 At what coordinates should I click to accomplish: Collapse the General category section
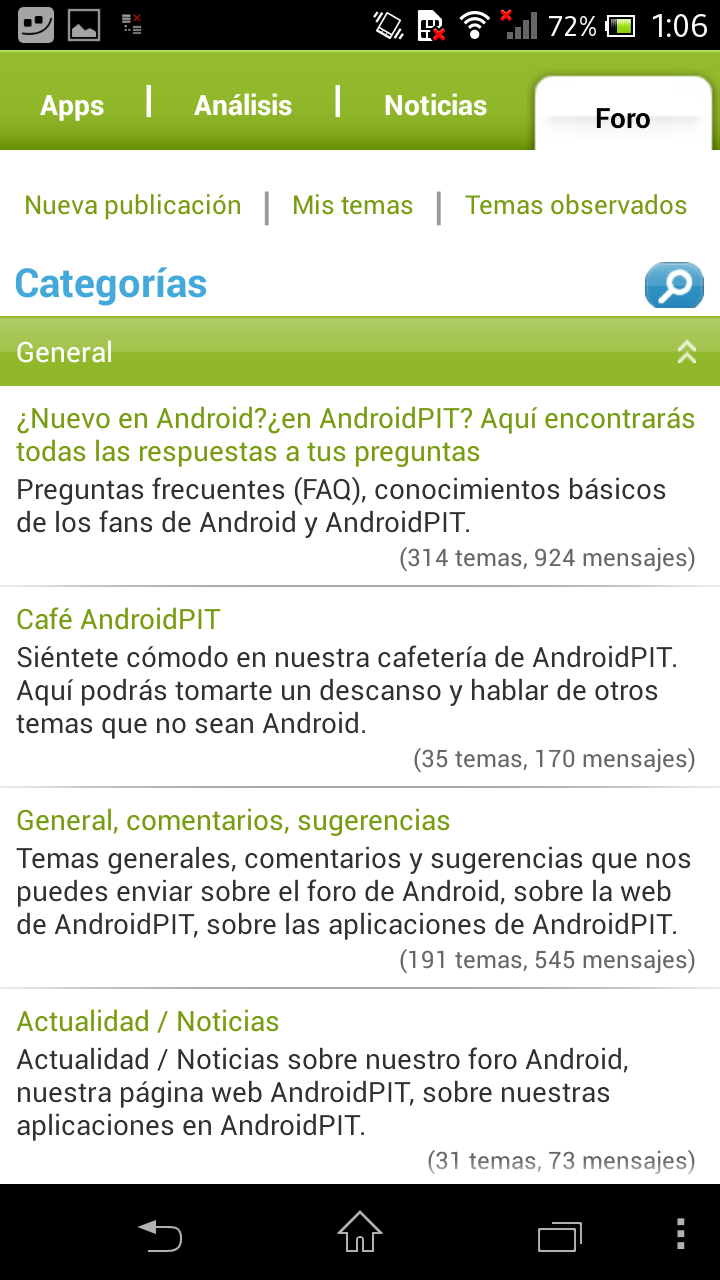(x=686, y=352)
